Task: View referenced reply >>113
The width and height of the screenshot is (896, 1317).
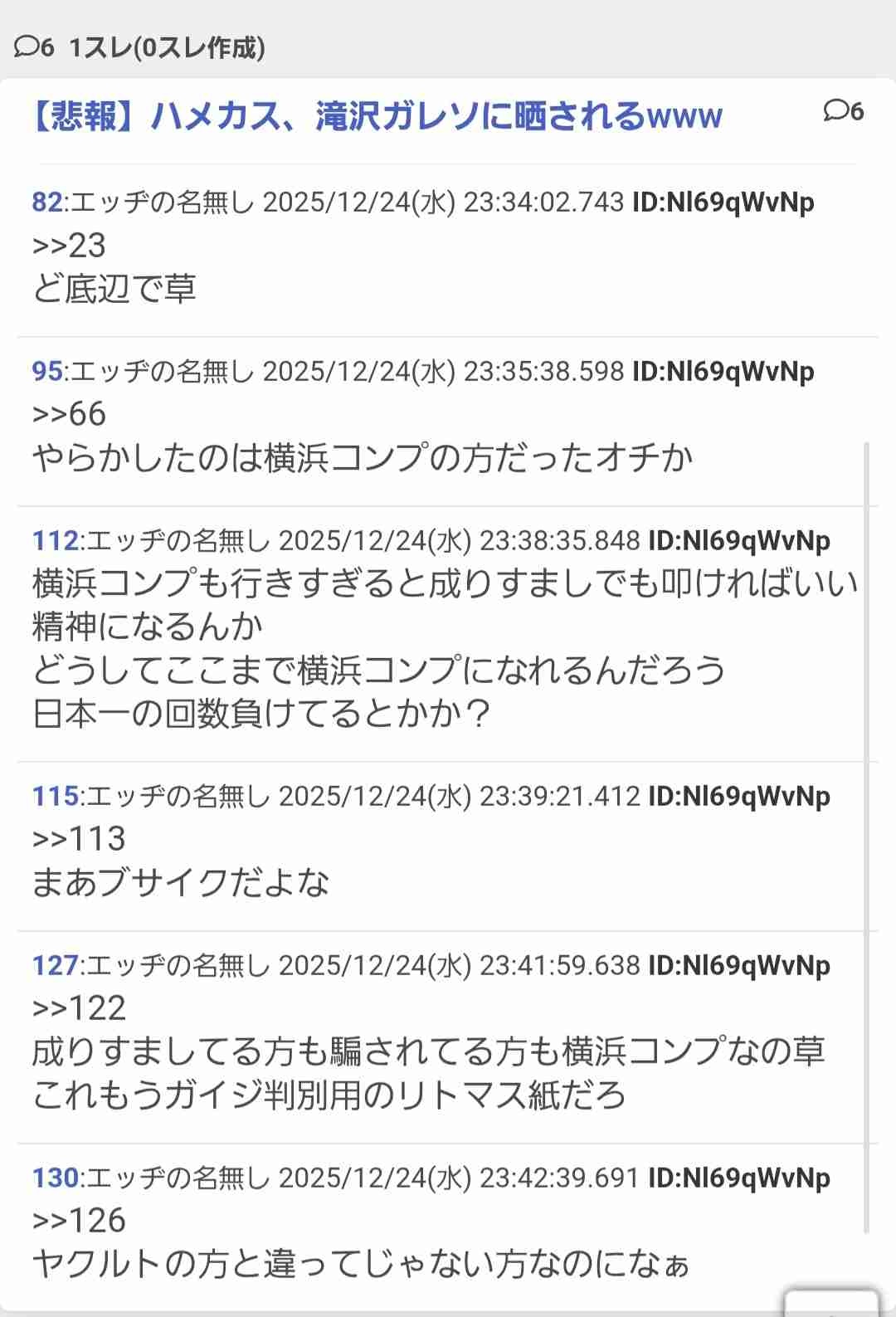Action: pos(79,839)
